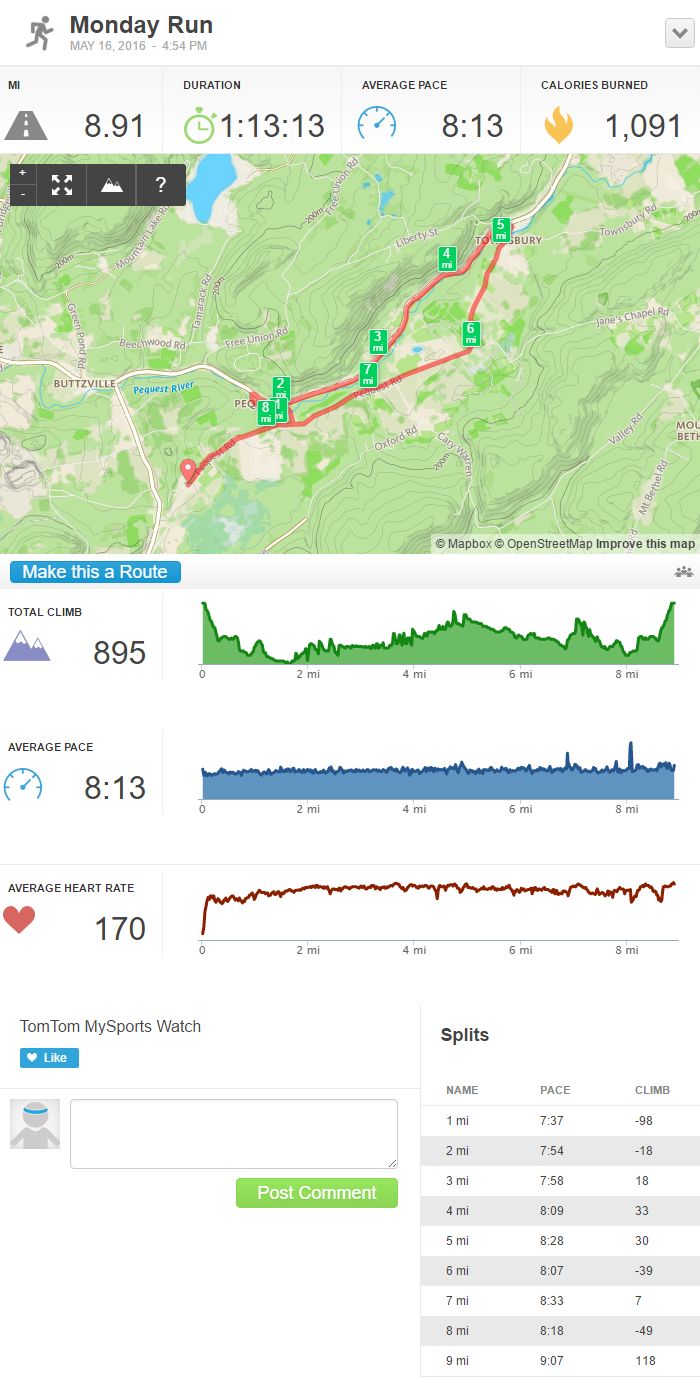Submit with the Post Comment button

317,1193
